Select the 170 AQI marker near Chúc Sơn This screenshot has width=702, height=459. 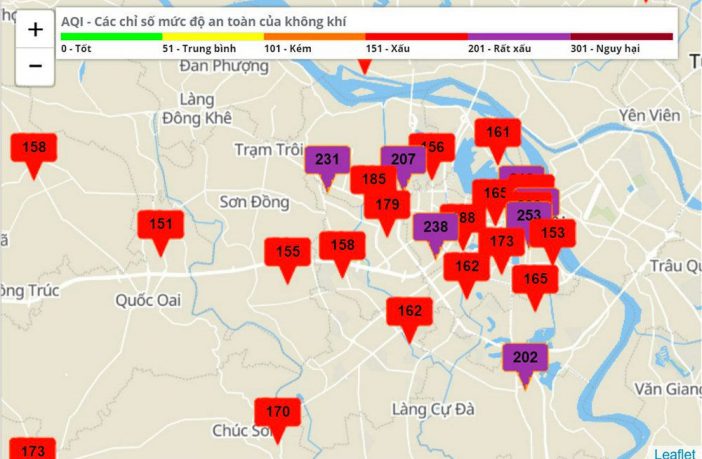point(277,411)
